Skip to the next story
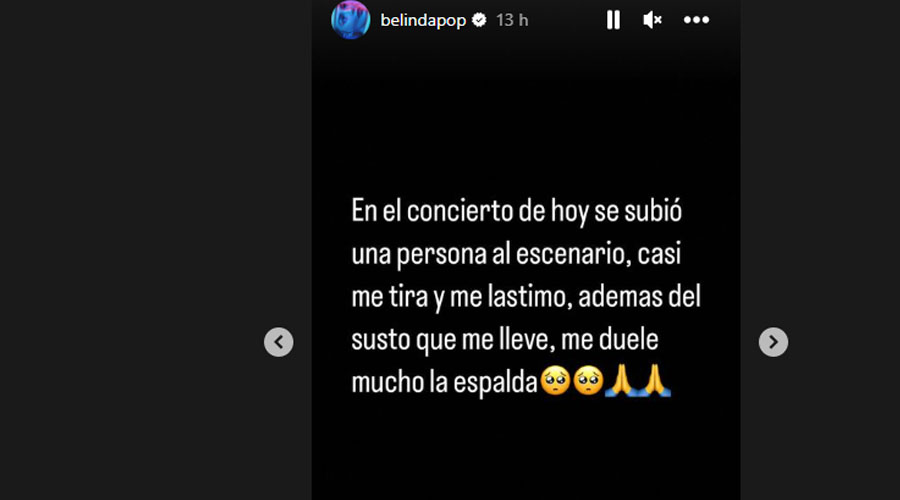The image size is (900, 500). (773, 342)
